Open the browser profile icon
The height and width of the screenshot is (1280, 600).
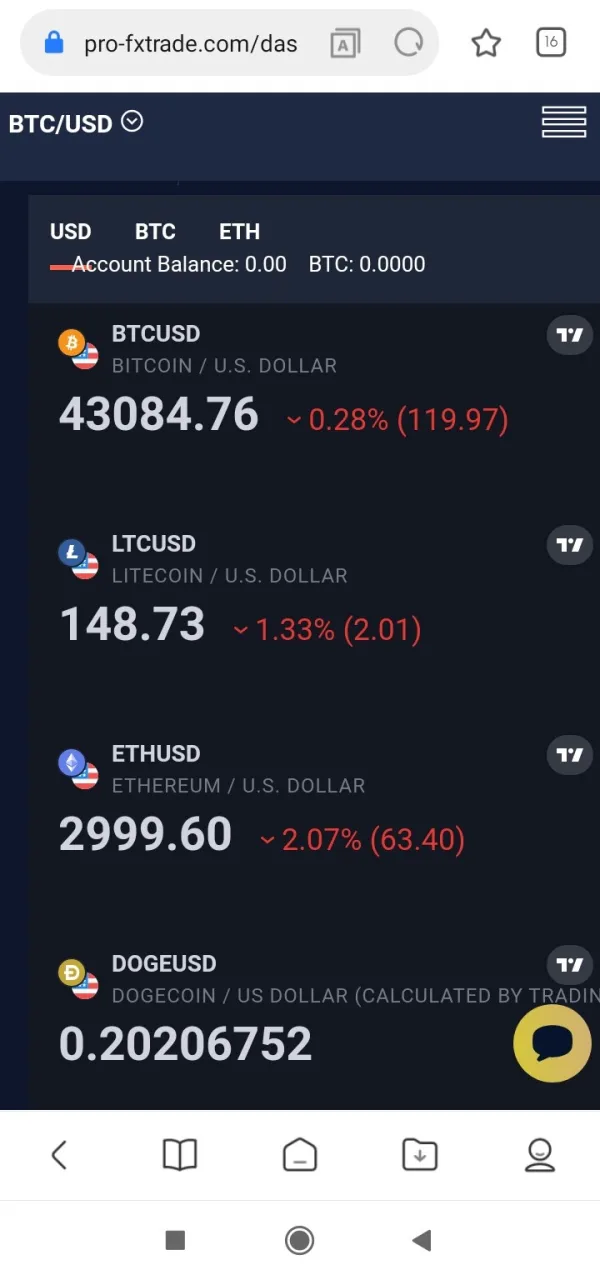pos(540,1155)
